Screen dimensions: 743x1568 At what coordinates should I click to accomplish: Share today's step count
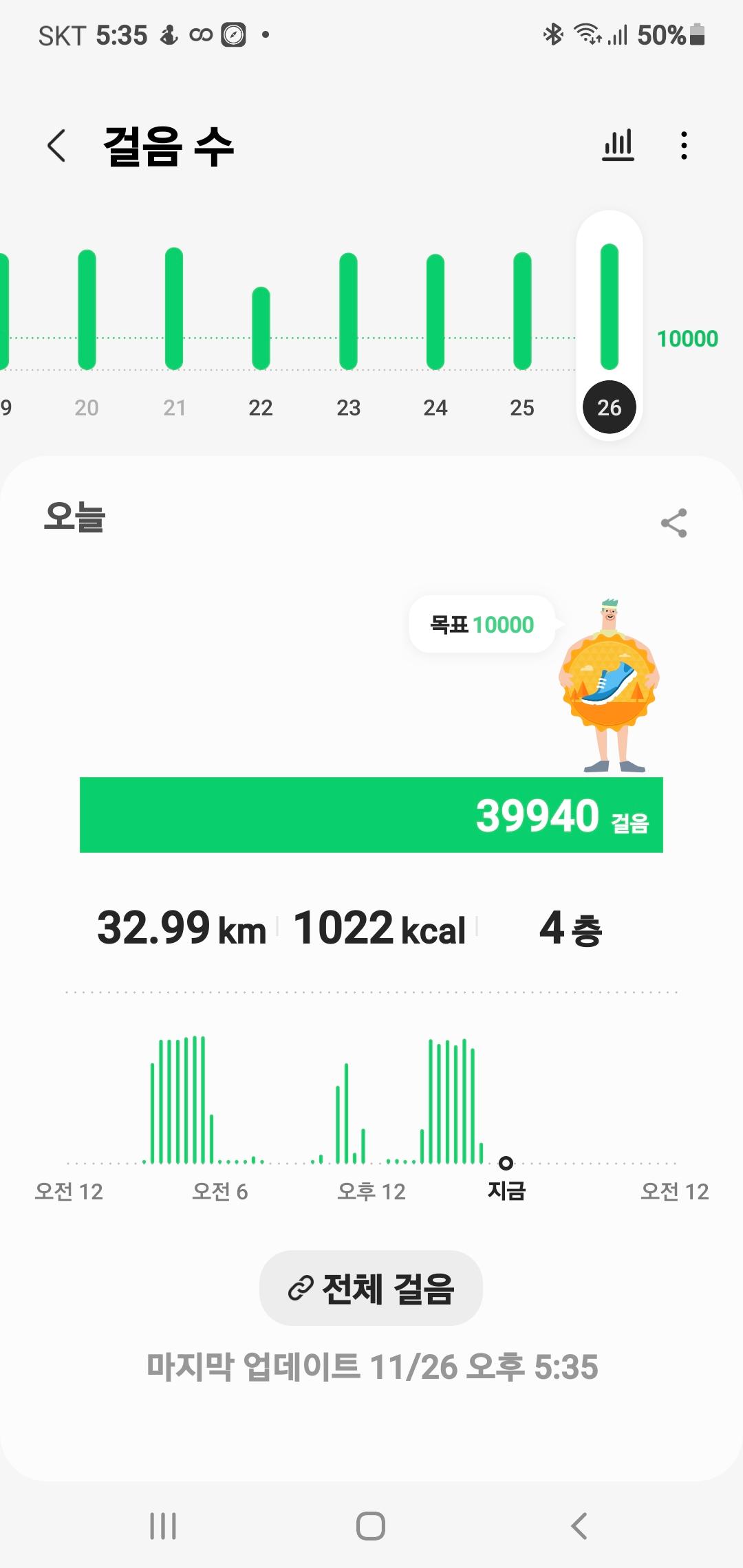[x=674, y=523]
